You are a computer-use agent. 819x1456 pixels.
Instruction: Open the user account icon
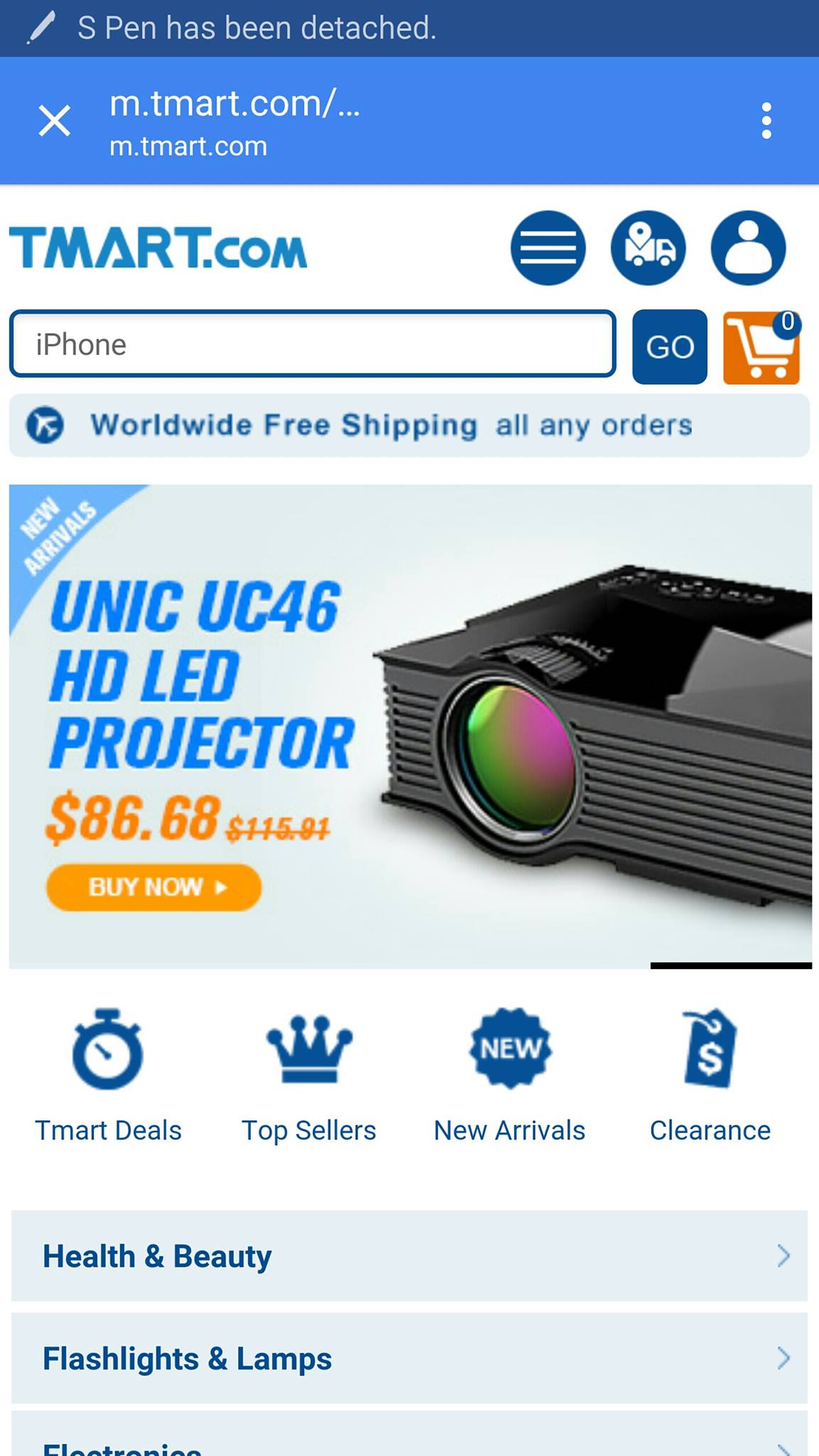click(x=749, y=248)
